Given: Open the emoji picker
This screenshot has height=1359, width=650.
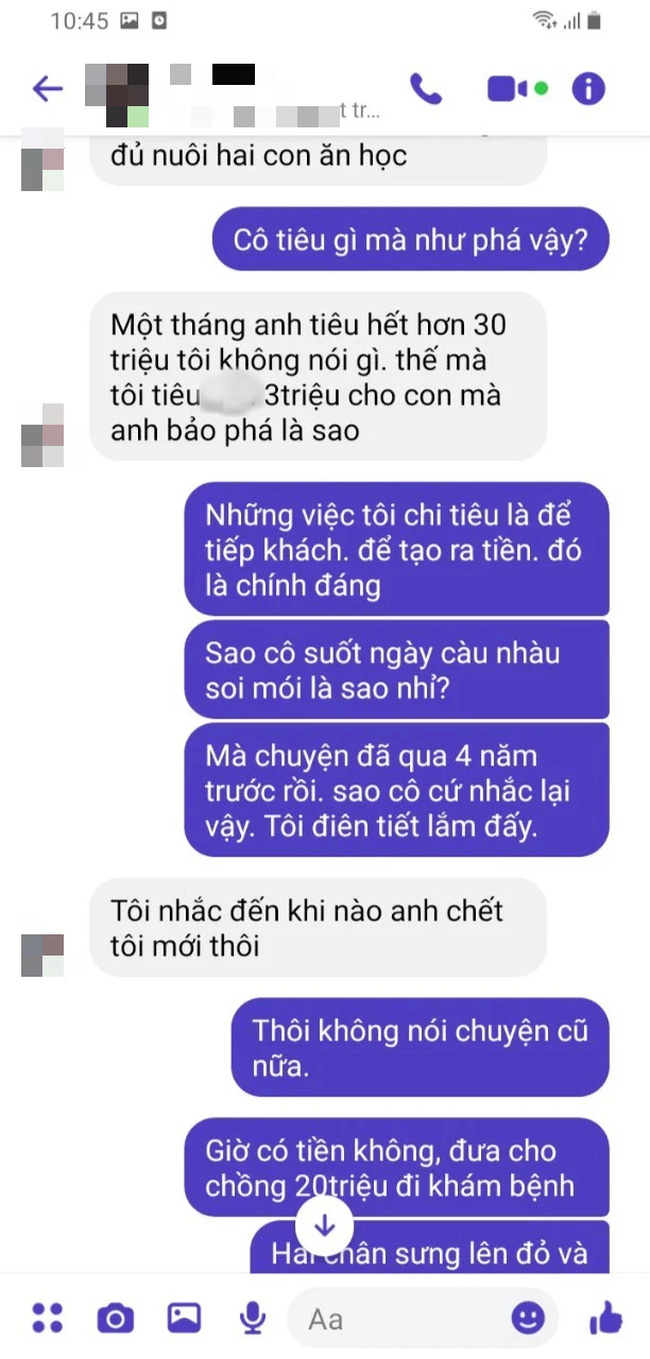Looking at the screenshot, I should [x=528, y=1318].
